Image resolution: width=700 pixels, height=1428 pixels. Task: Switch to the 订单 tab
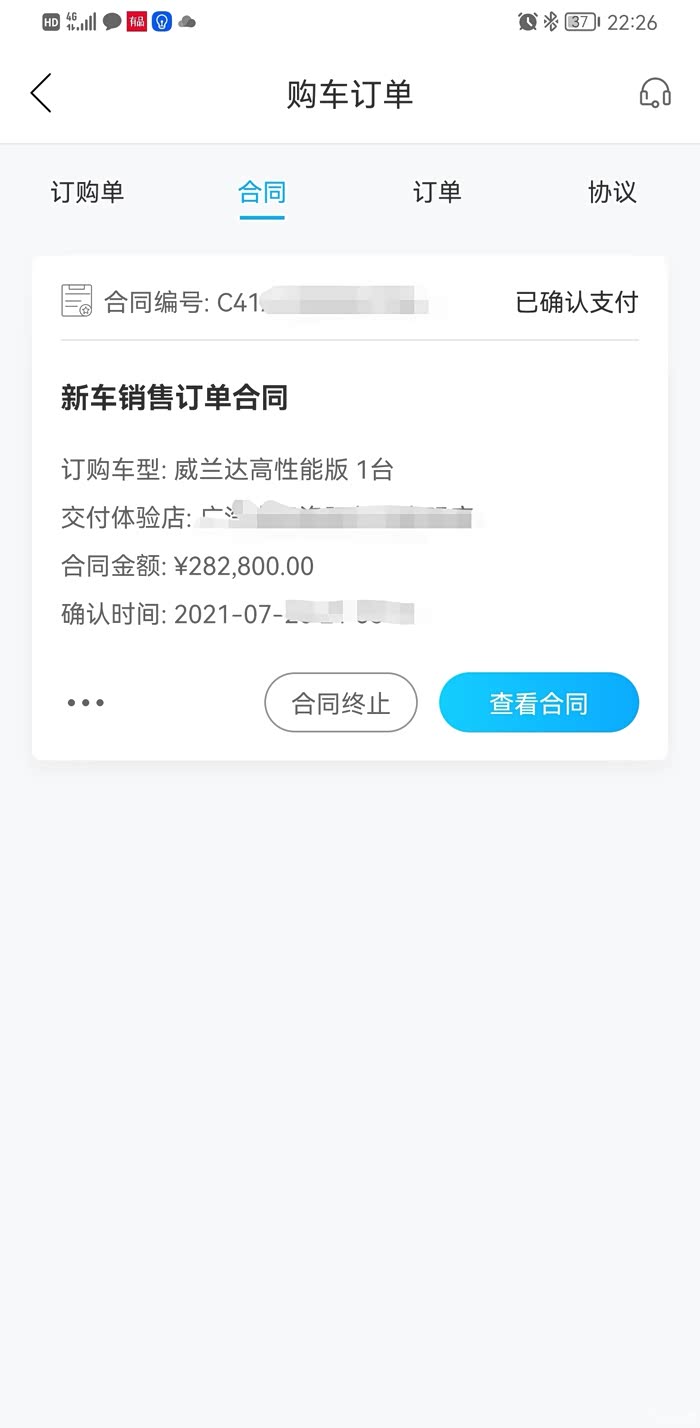coord(437,192)
